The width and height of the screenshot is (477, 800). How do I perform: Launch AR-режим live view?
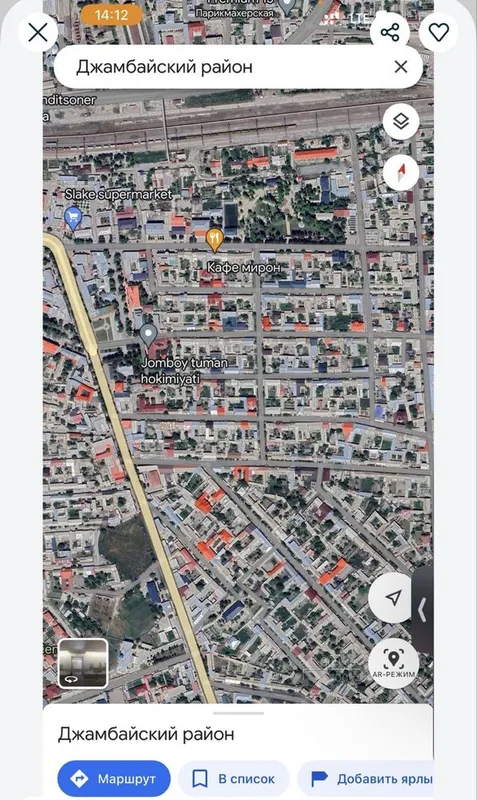coord(393,663)
